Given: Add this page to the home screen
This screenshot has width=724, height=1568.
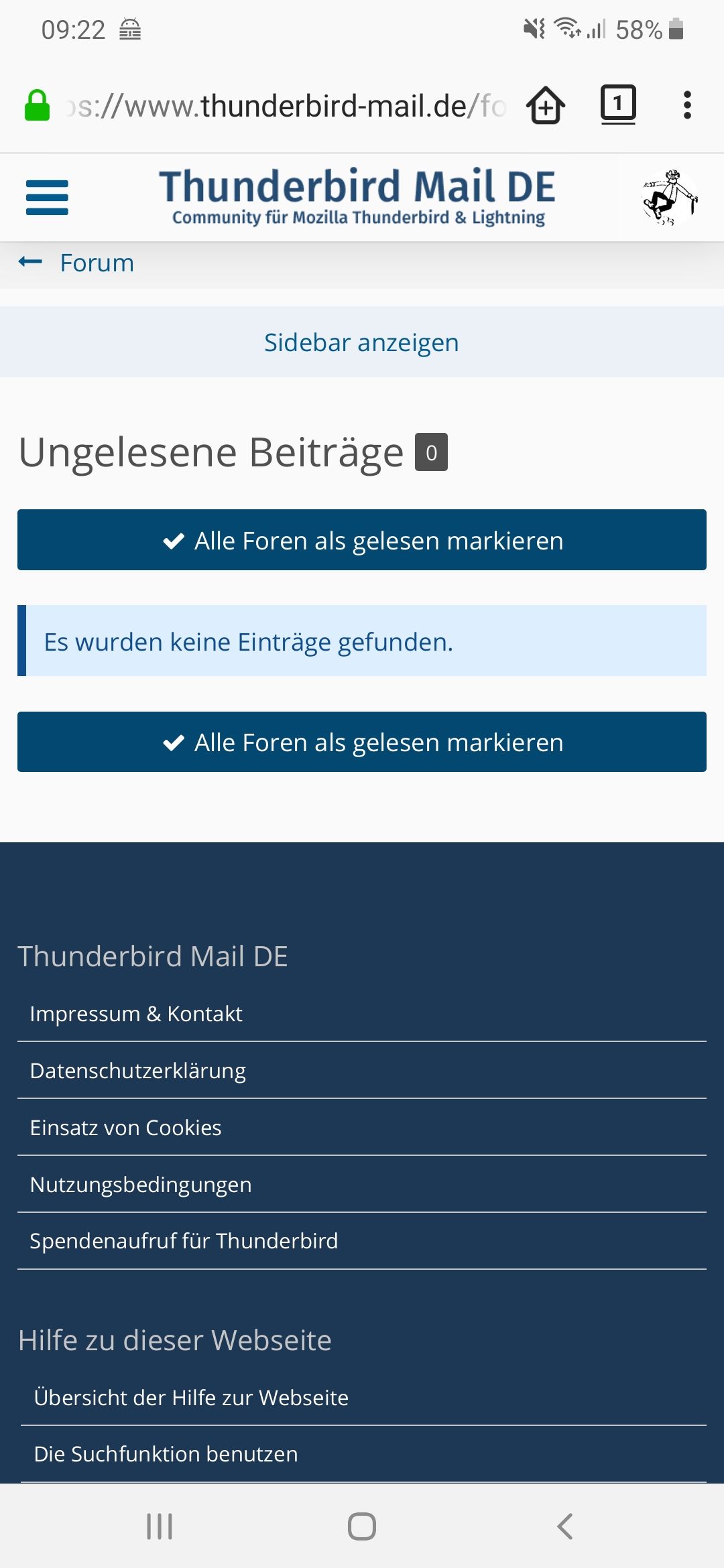Looking at the screenshot, I should coord(546,105).
